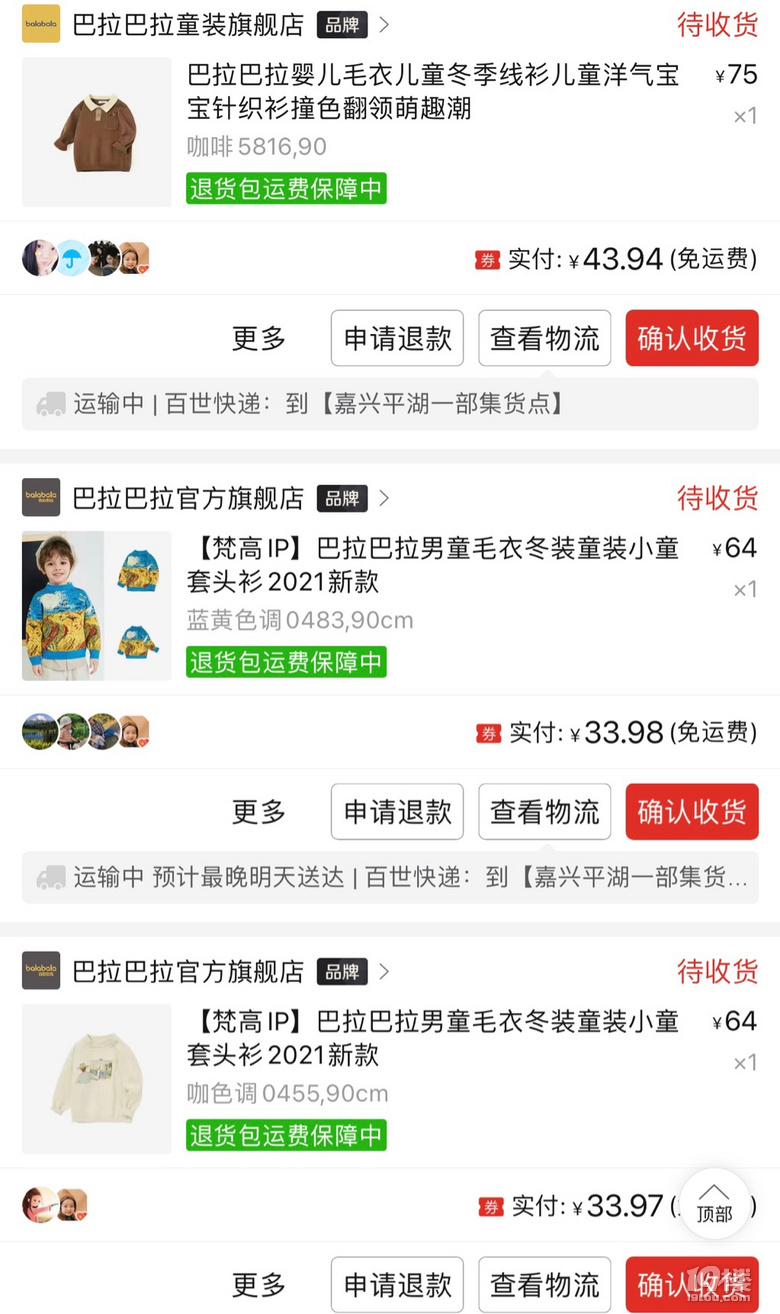Open the brown 婴儿毛衣 product thumbnail

[x=97, y=132]
